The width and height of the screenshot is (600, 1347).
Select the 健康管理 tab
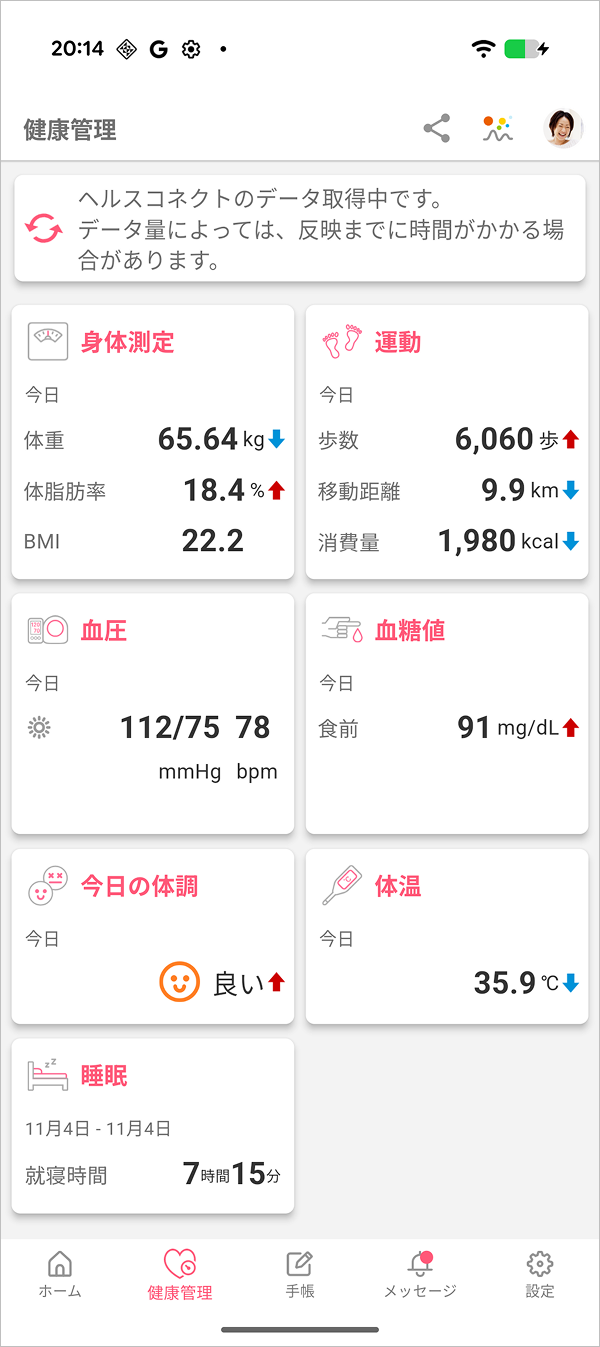[180, 1275]
